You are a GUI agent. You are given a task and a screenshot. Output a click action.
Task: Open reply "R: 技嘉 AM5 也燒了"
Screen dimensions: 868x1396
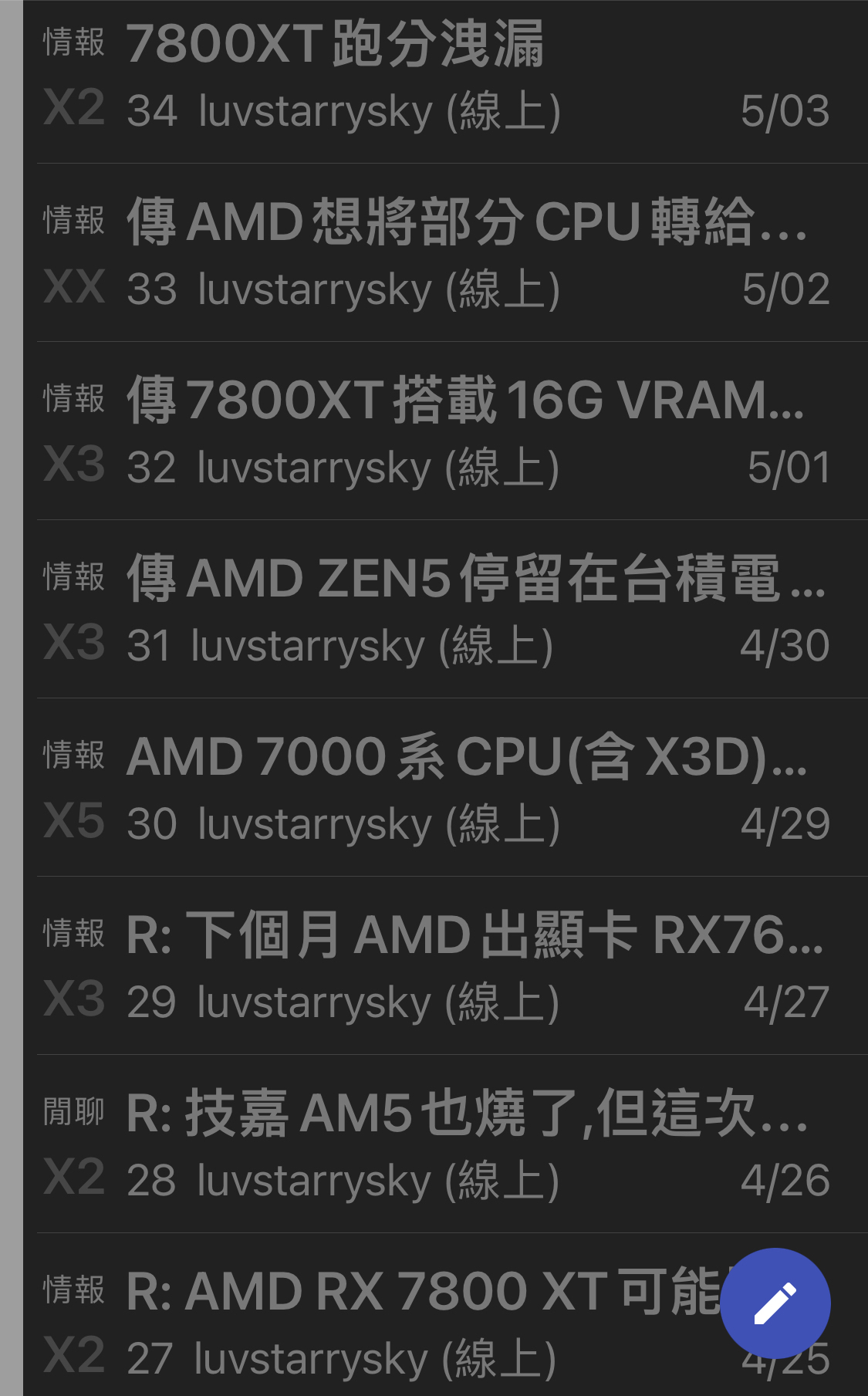tap(445, 1144)
